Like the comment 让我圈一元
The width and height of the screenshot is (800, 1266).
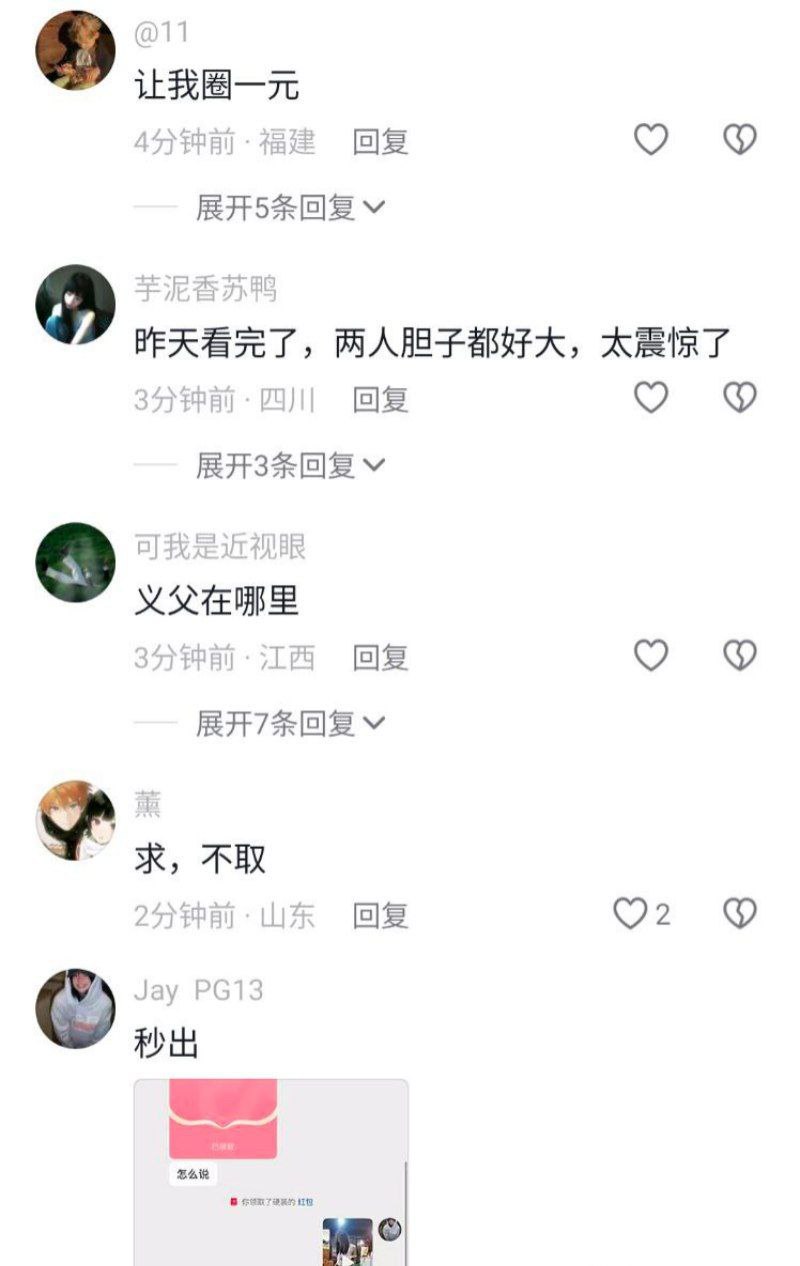tap(651, 140)
